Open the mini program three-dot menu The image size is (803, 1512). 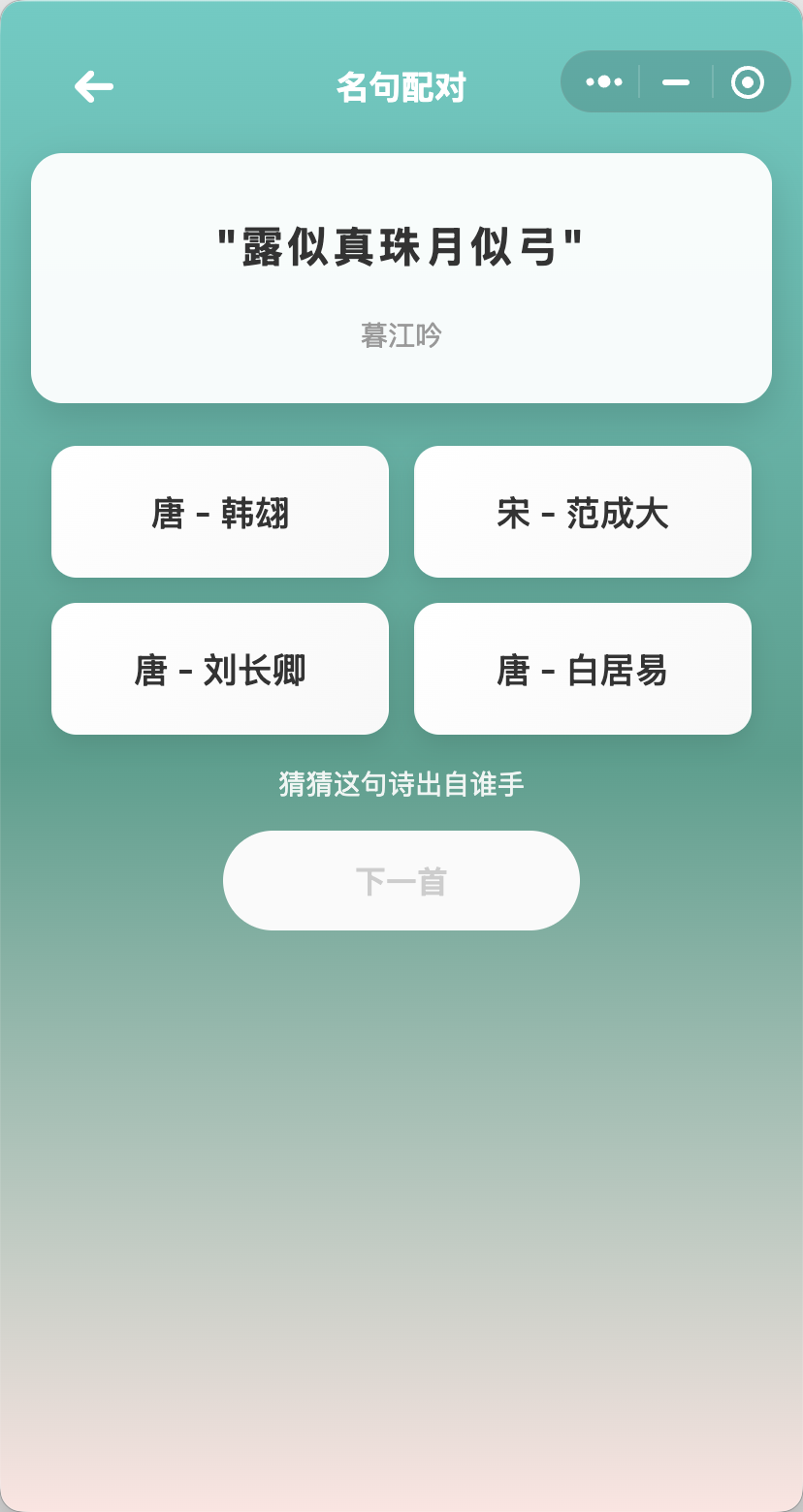point(603,82)
